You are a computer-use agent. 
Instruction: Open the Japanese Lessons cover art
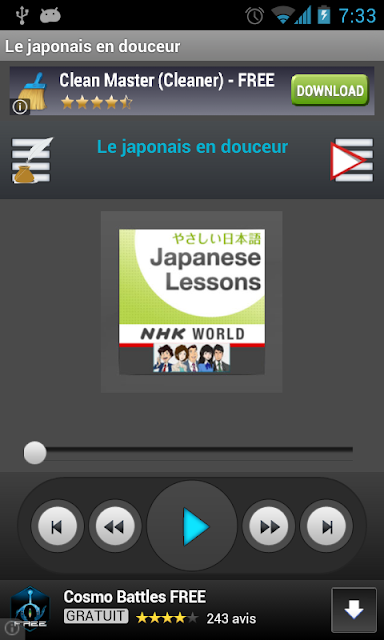(192, 302)
